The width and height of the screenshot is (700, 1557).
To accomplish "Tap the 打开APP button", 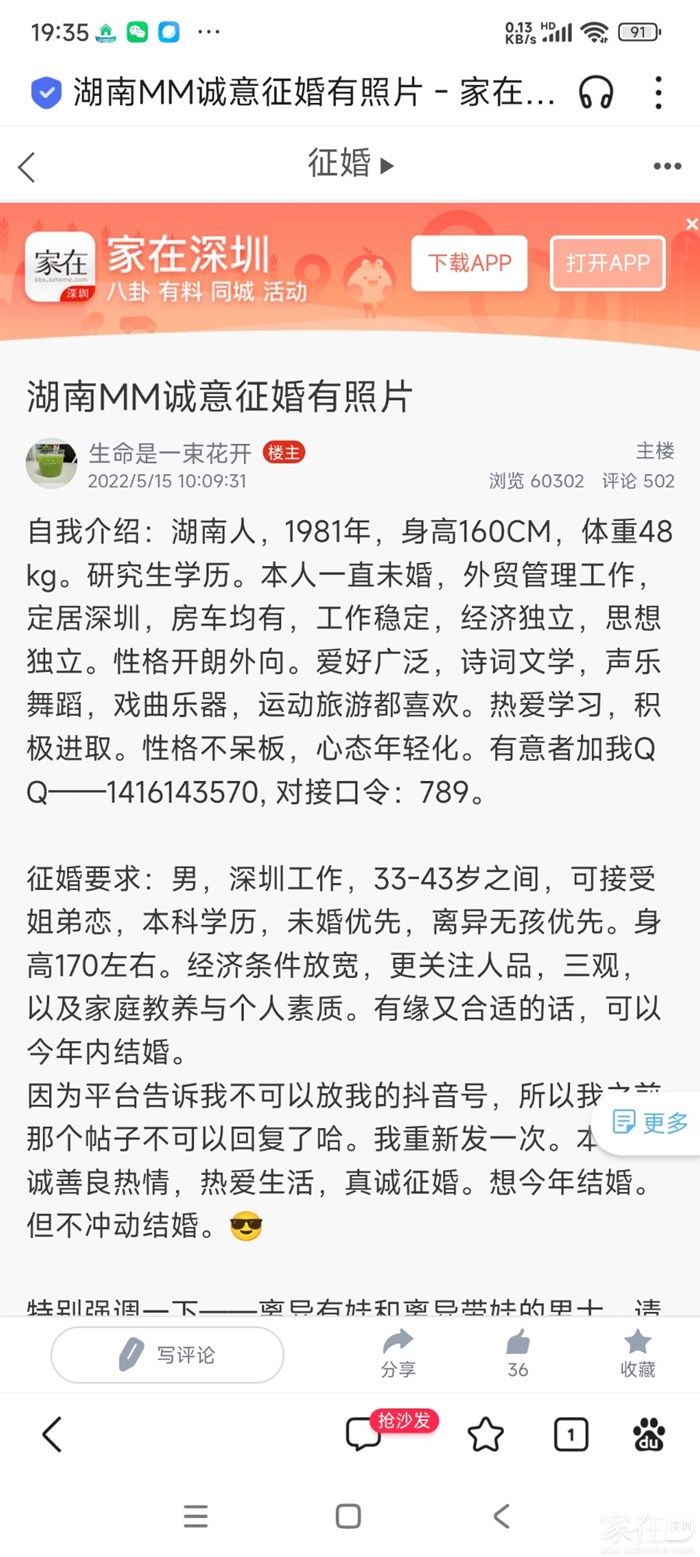I will 607,263.
